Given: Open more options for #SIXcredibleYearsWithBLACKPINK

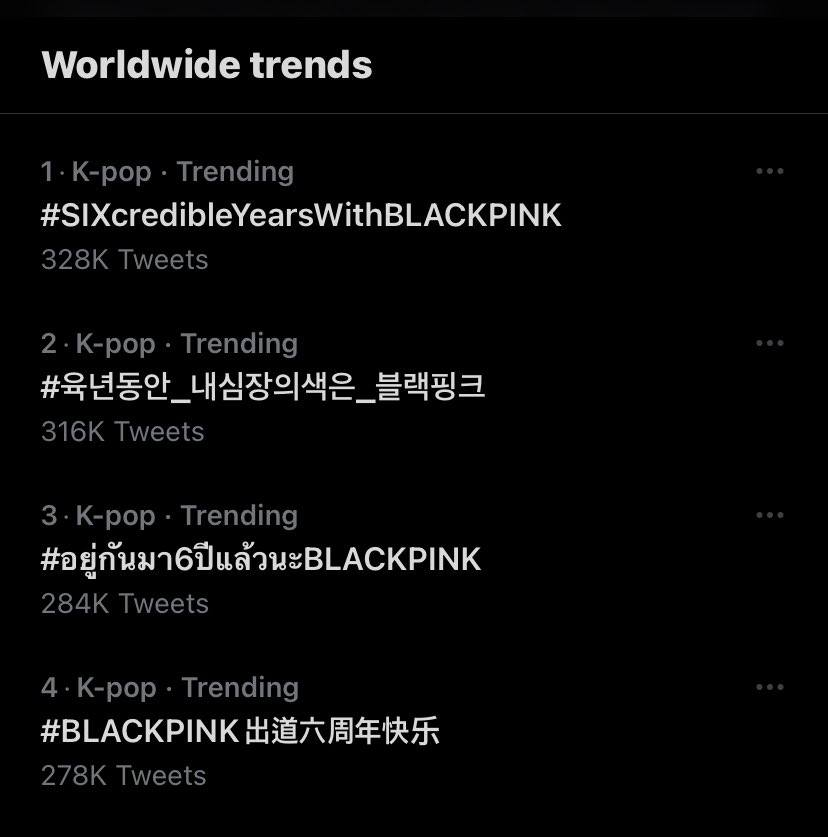Looking at the screenshot, I should pos(769,171).
